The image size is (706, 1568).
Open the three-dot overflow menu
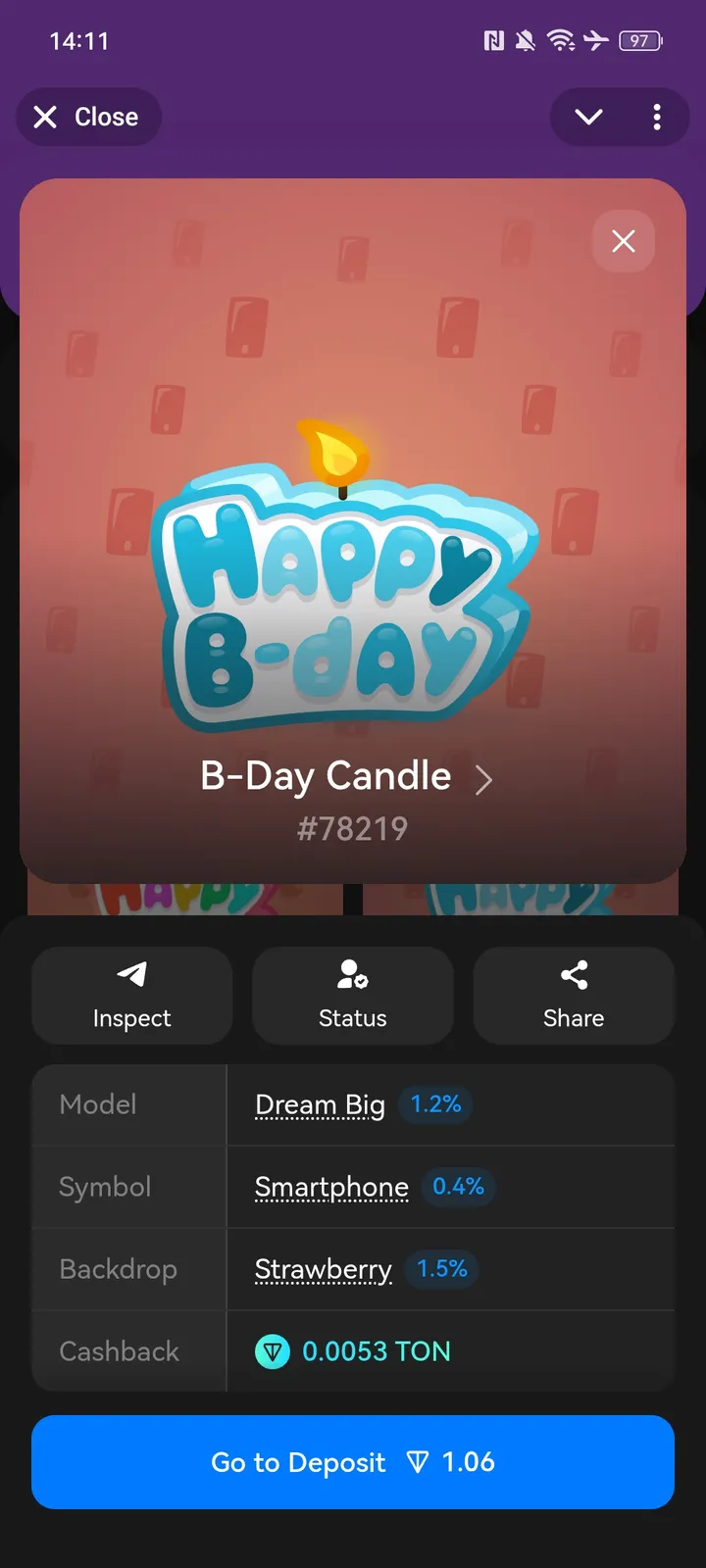[x=657, y=117]
